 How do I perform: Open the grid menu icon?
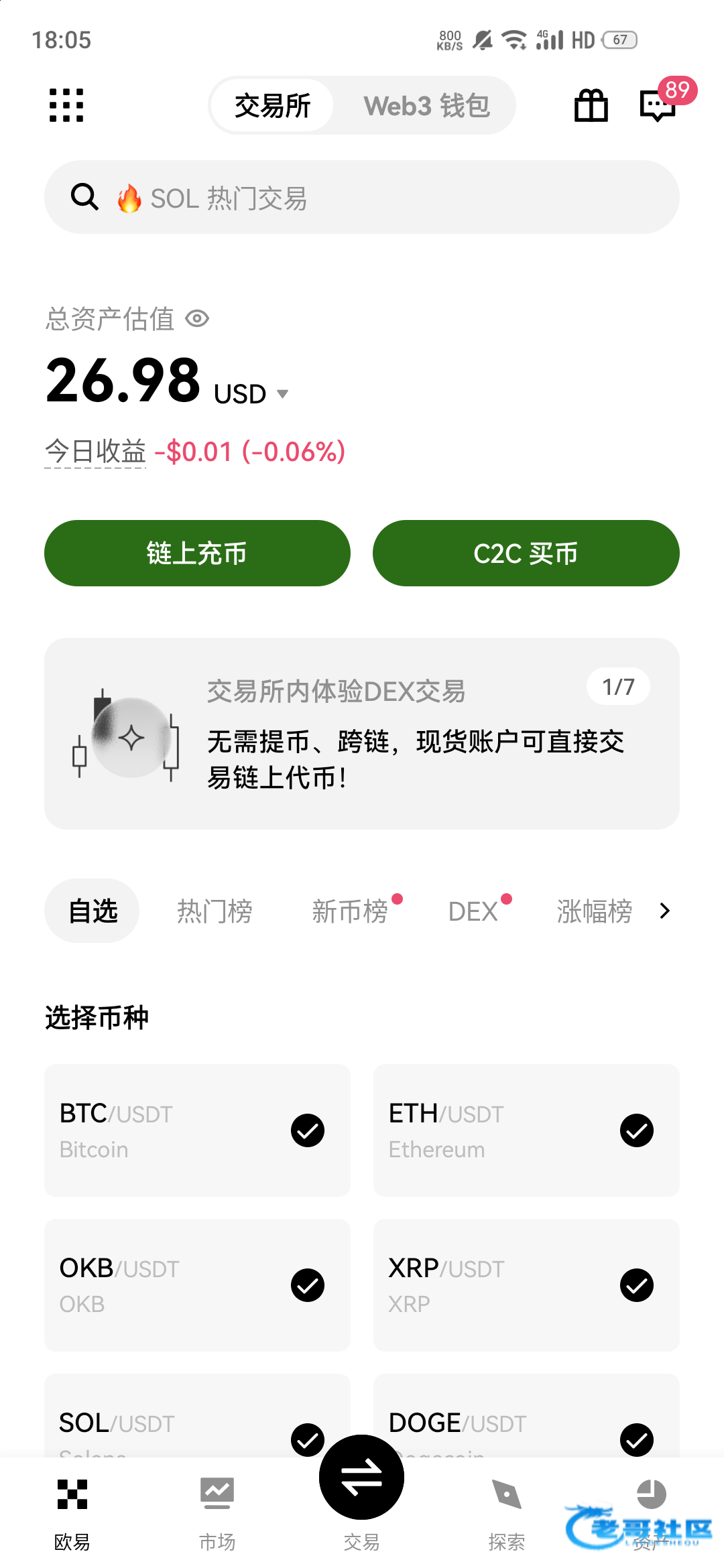click(x=66, y=105)
